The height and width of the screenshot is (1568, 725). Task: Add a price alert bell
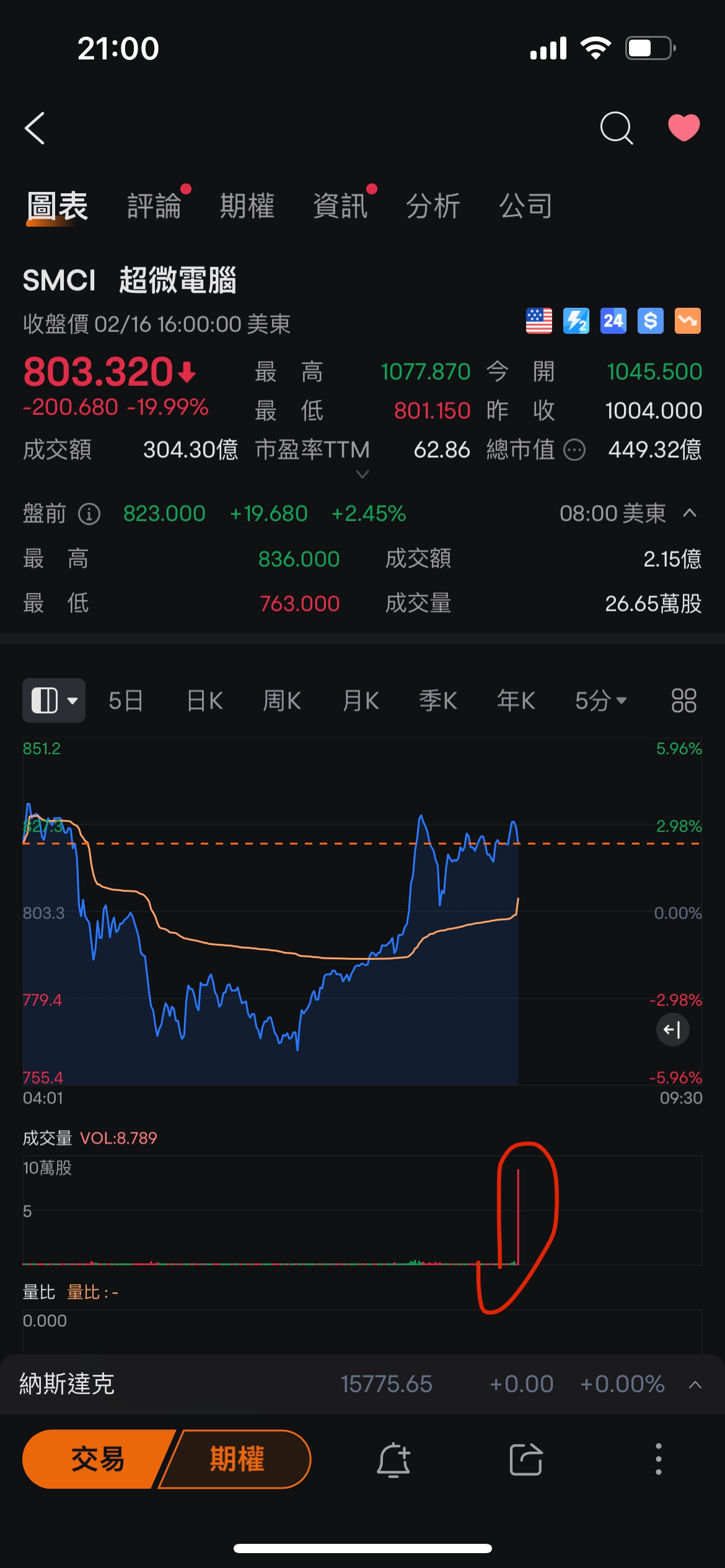(393, 1460)
